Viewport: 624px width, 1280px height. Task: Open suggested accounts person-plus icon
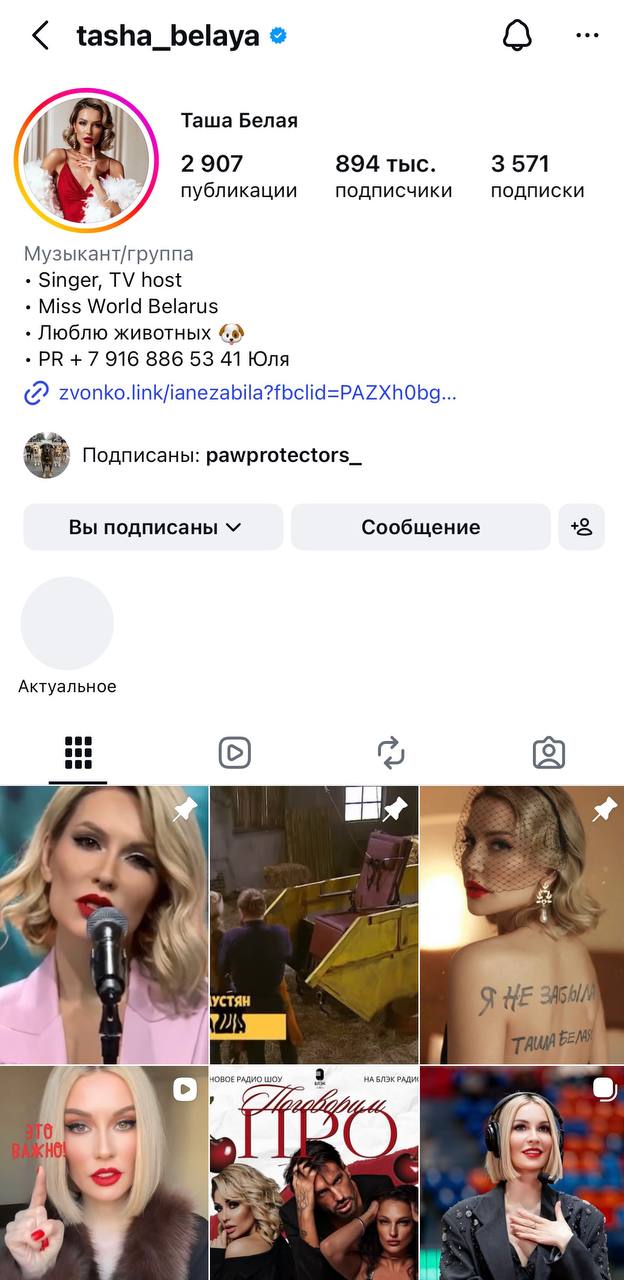(x=581, y=527)
